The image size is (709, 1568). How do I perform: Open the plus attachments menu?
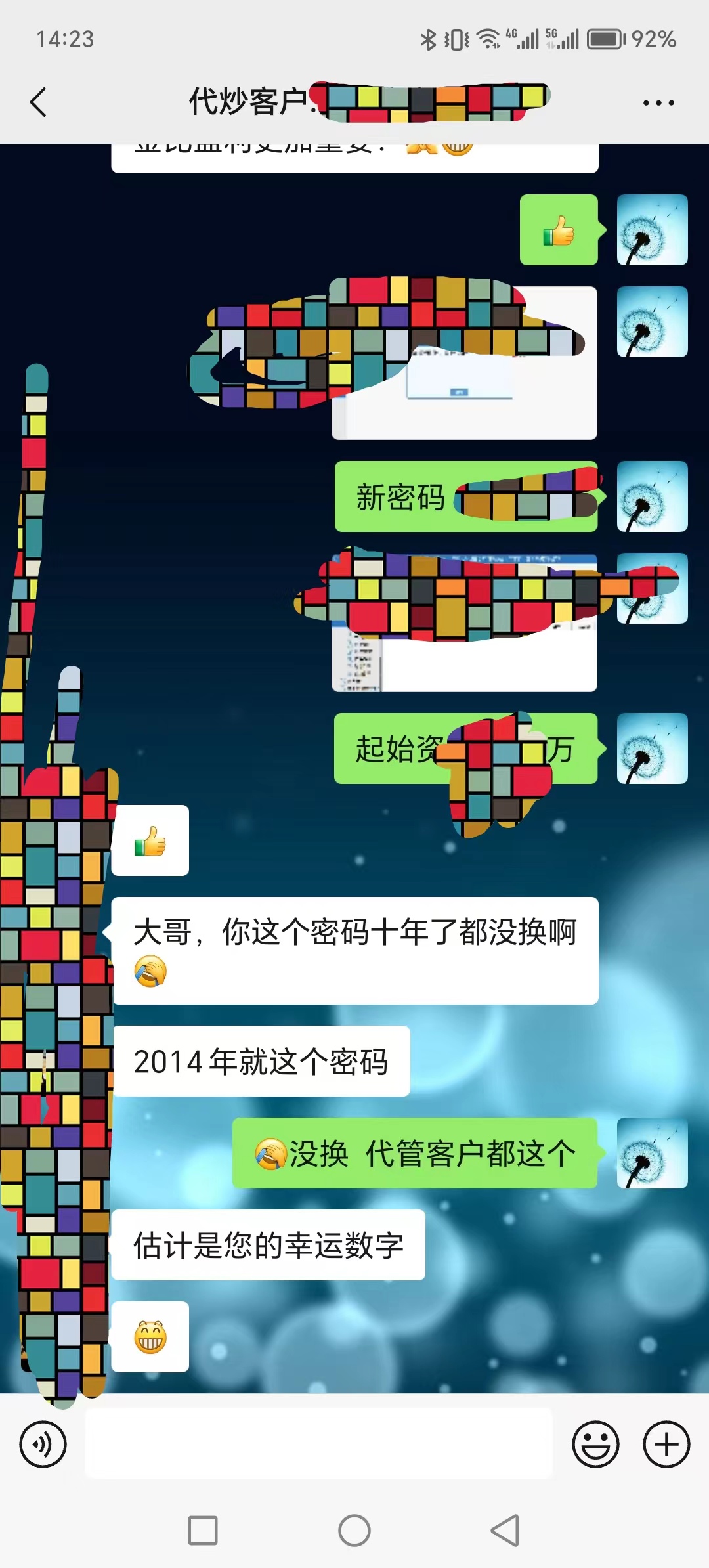click(x=666, y=1445)
